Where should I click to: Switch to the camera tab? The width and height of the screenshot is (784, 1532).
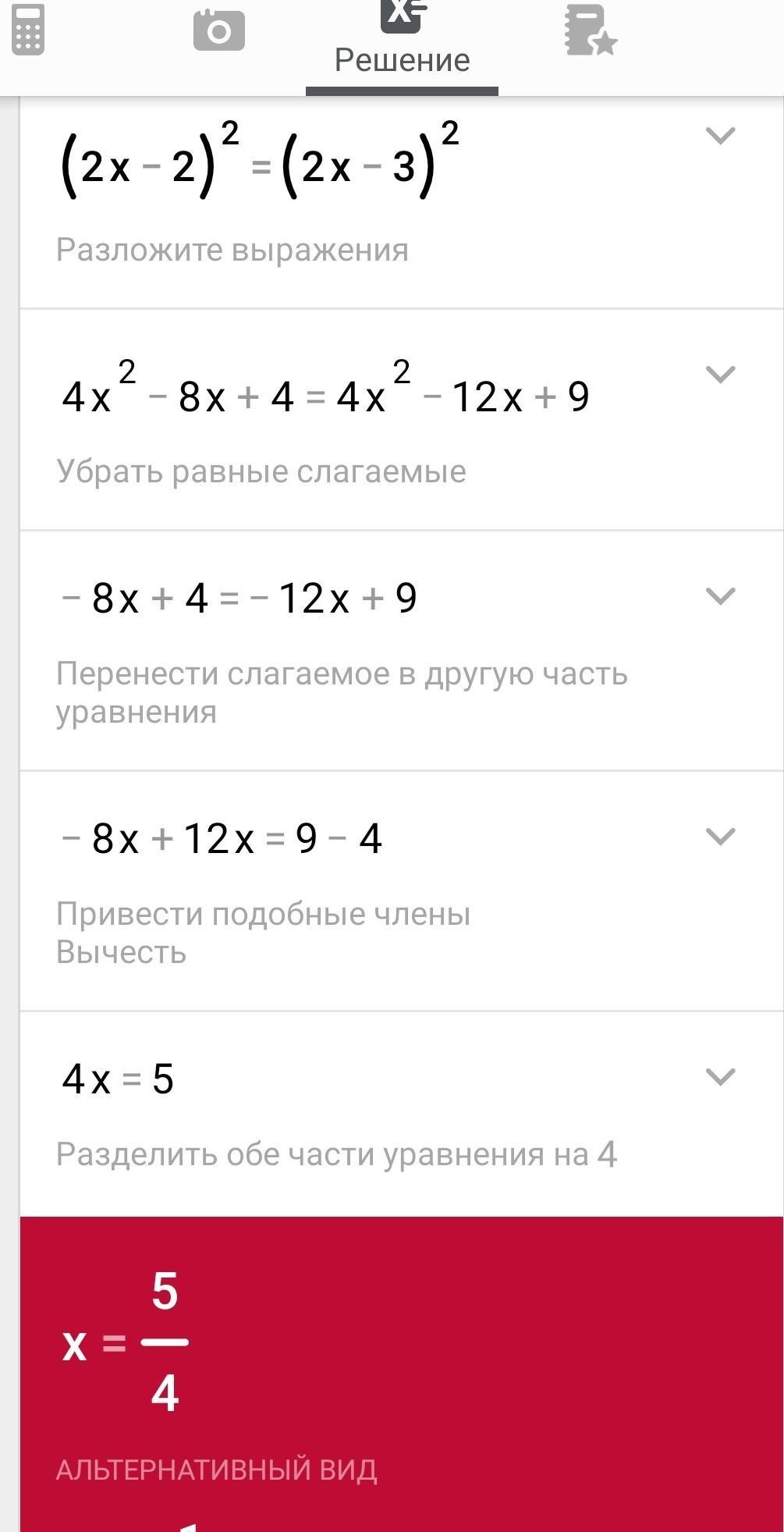pos(219,30)
